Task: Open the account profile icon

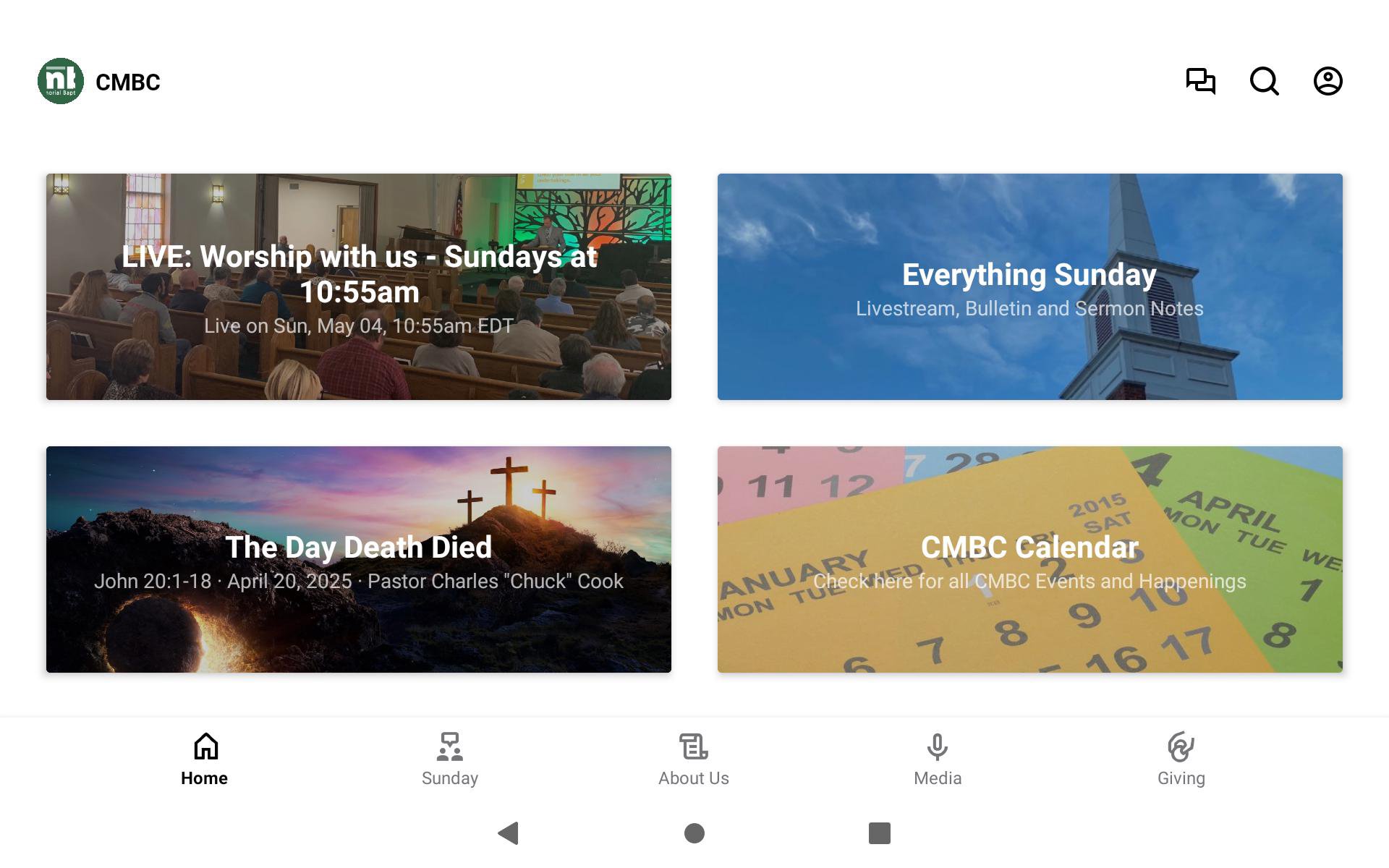Action: tap(1328, 81)
